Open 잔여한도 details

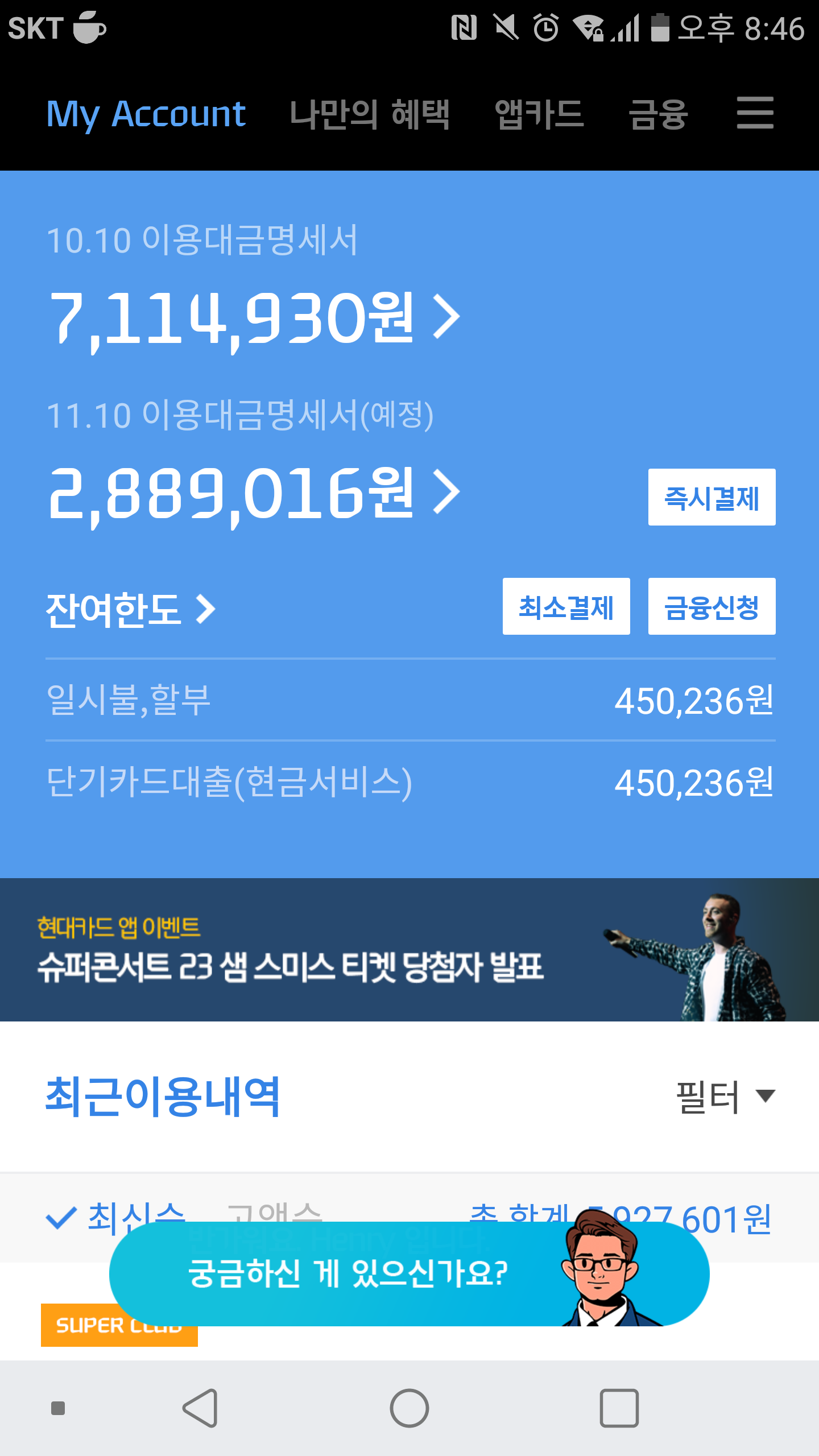(x=131, y=610)
